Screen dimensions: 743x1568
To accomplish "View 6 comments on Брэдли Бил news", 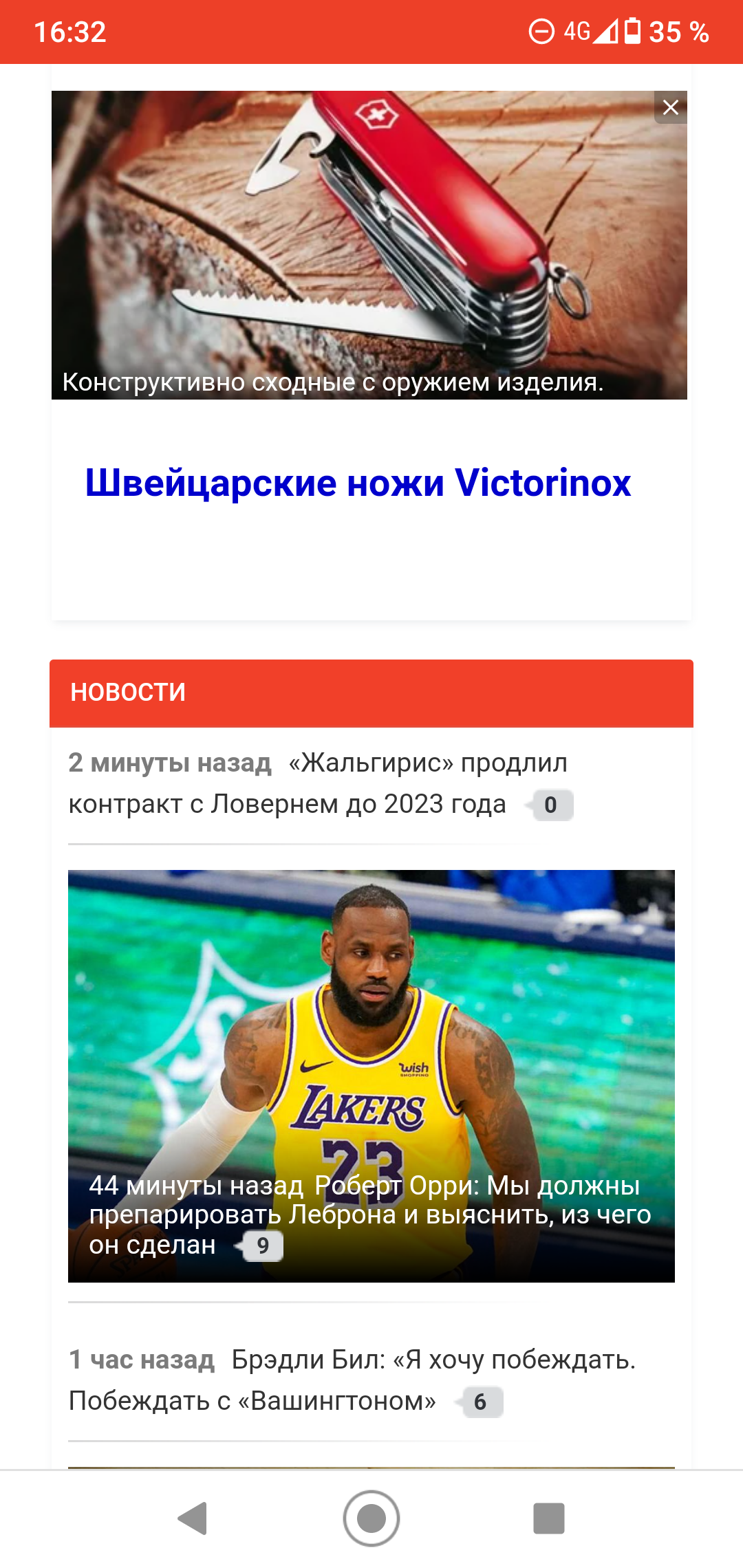I will coord(480,1402).
